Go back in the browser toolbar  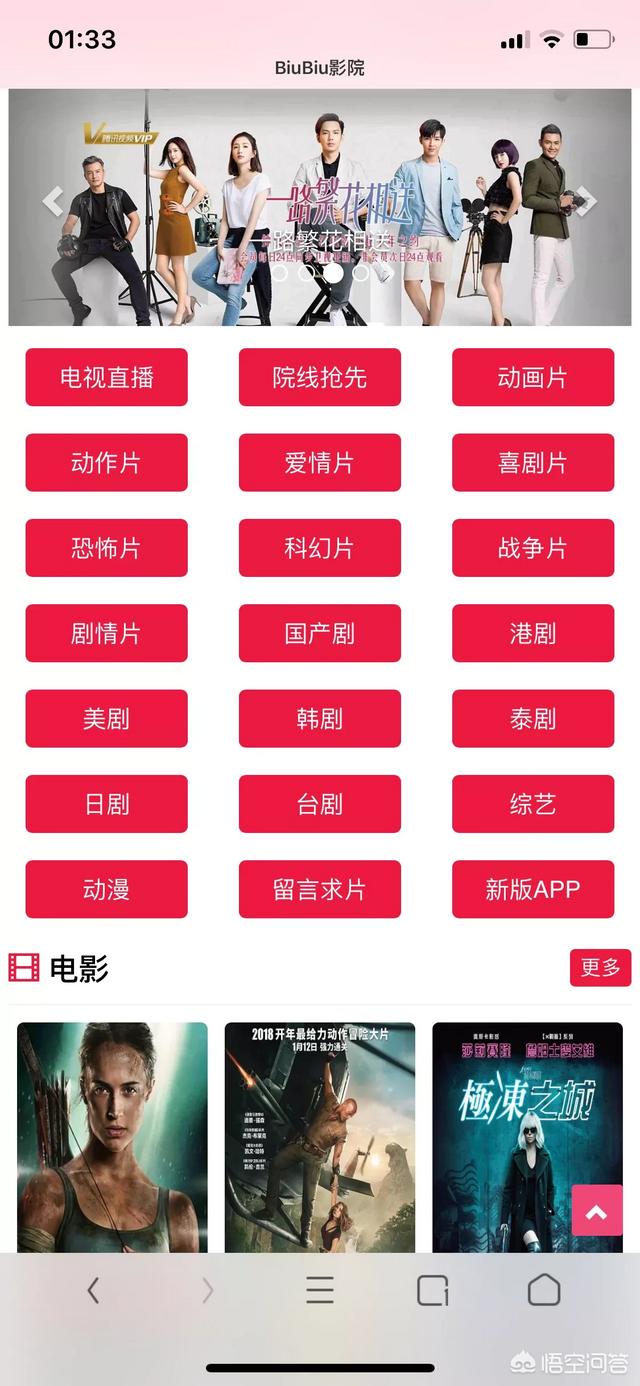93,1291
